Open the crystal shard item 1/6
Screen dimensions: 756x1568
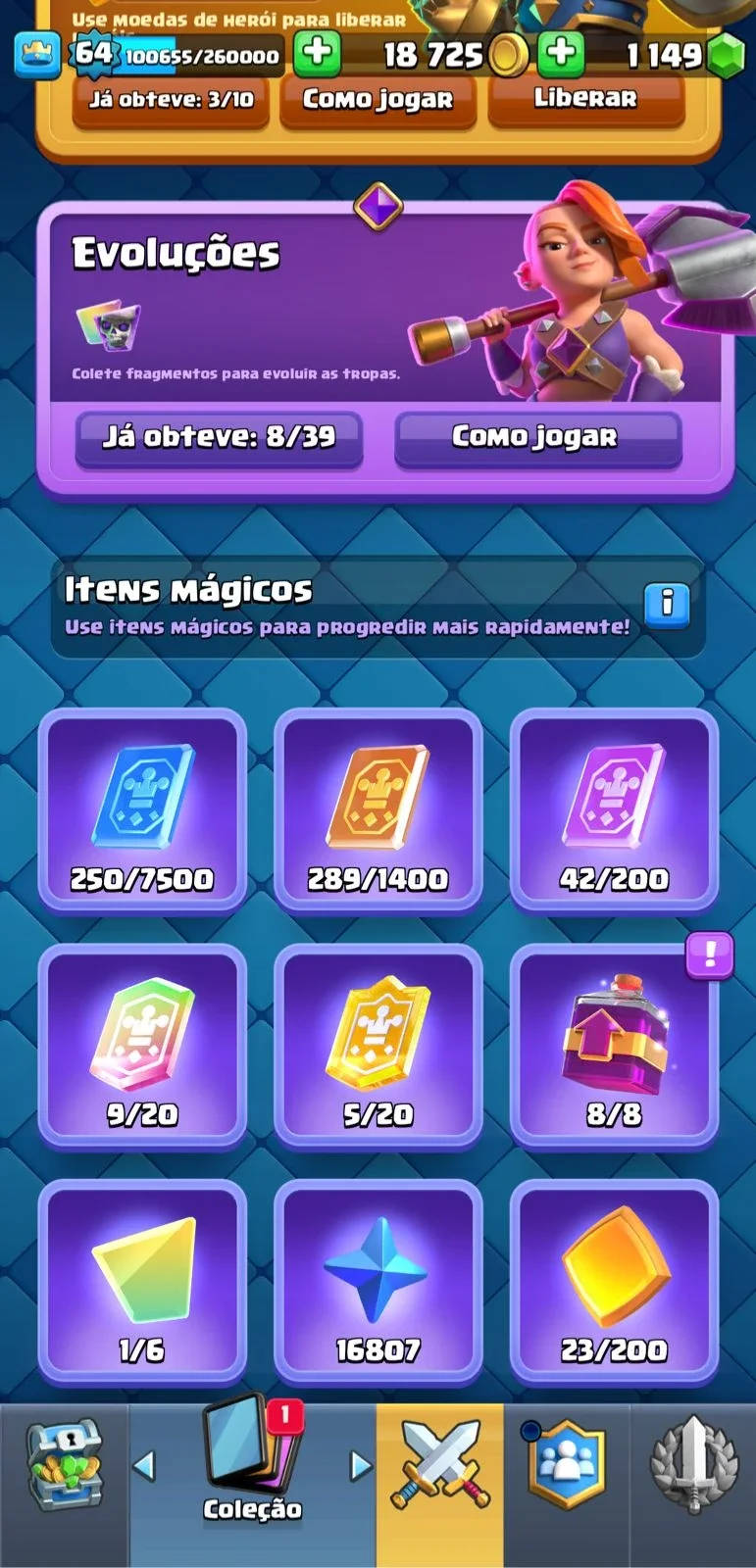click(142, 1280)
